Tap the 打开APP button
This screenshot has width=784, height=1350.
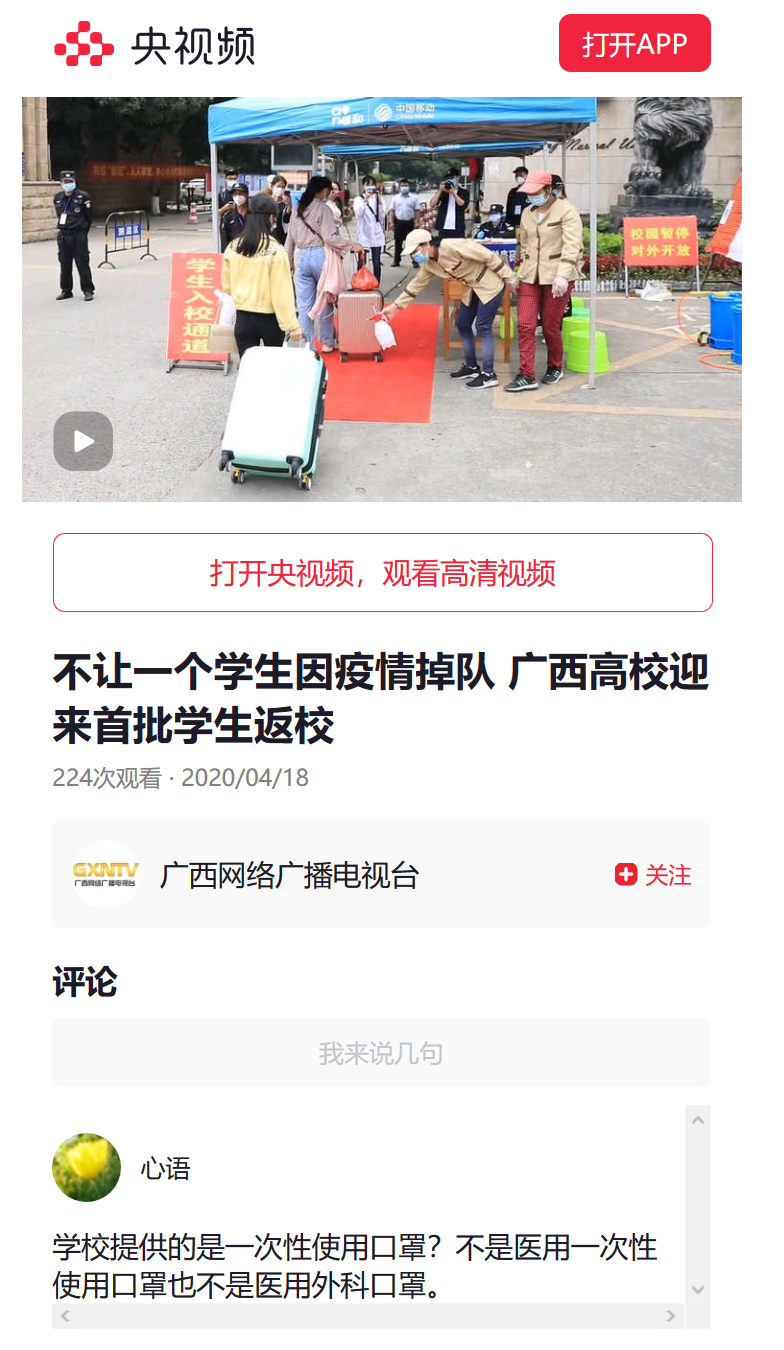634,43
